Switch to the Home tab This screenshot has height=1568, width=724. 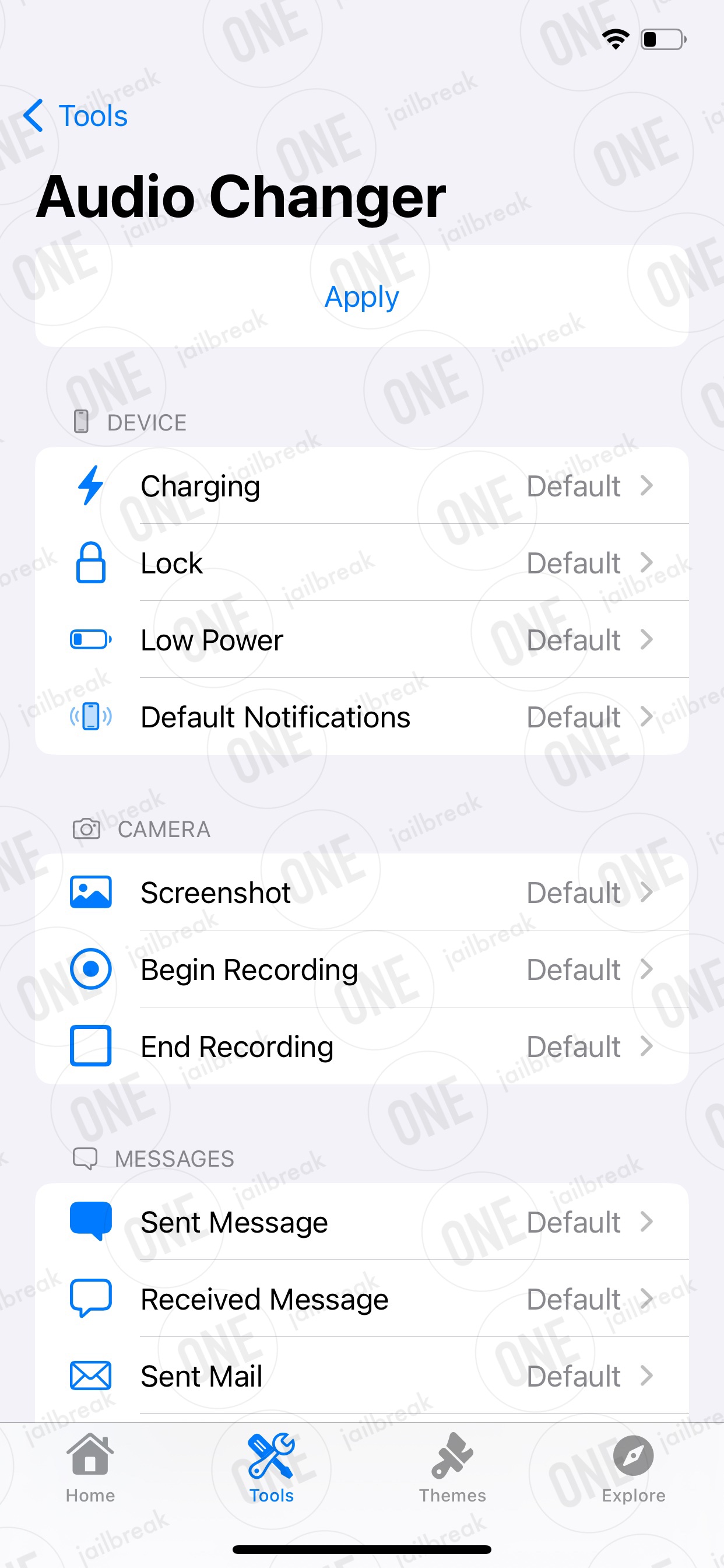[x=91, y=1468]
